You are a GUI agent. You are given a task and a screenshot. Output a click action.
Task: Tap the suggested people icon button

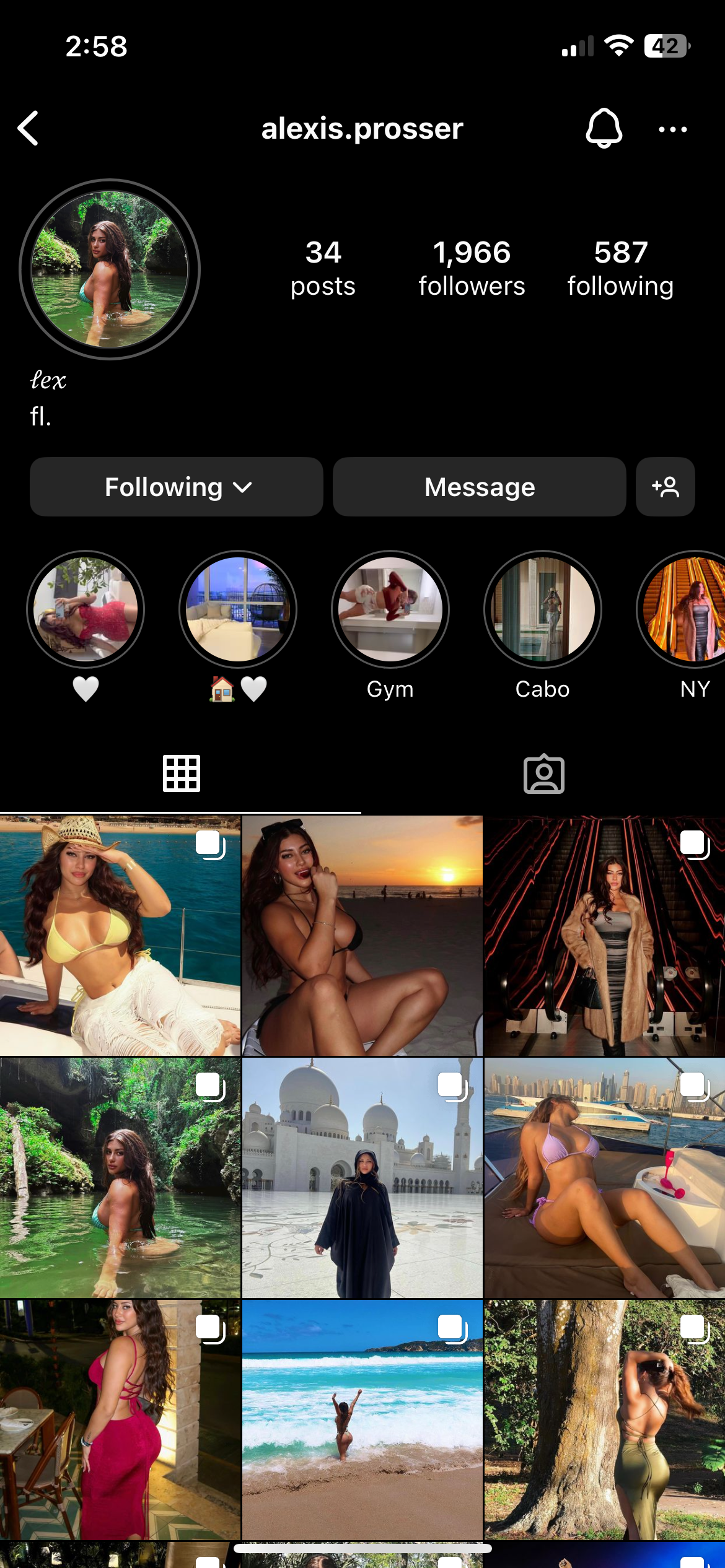[665, 487]
